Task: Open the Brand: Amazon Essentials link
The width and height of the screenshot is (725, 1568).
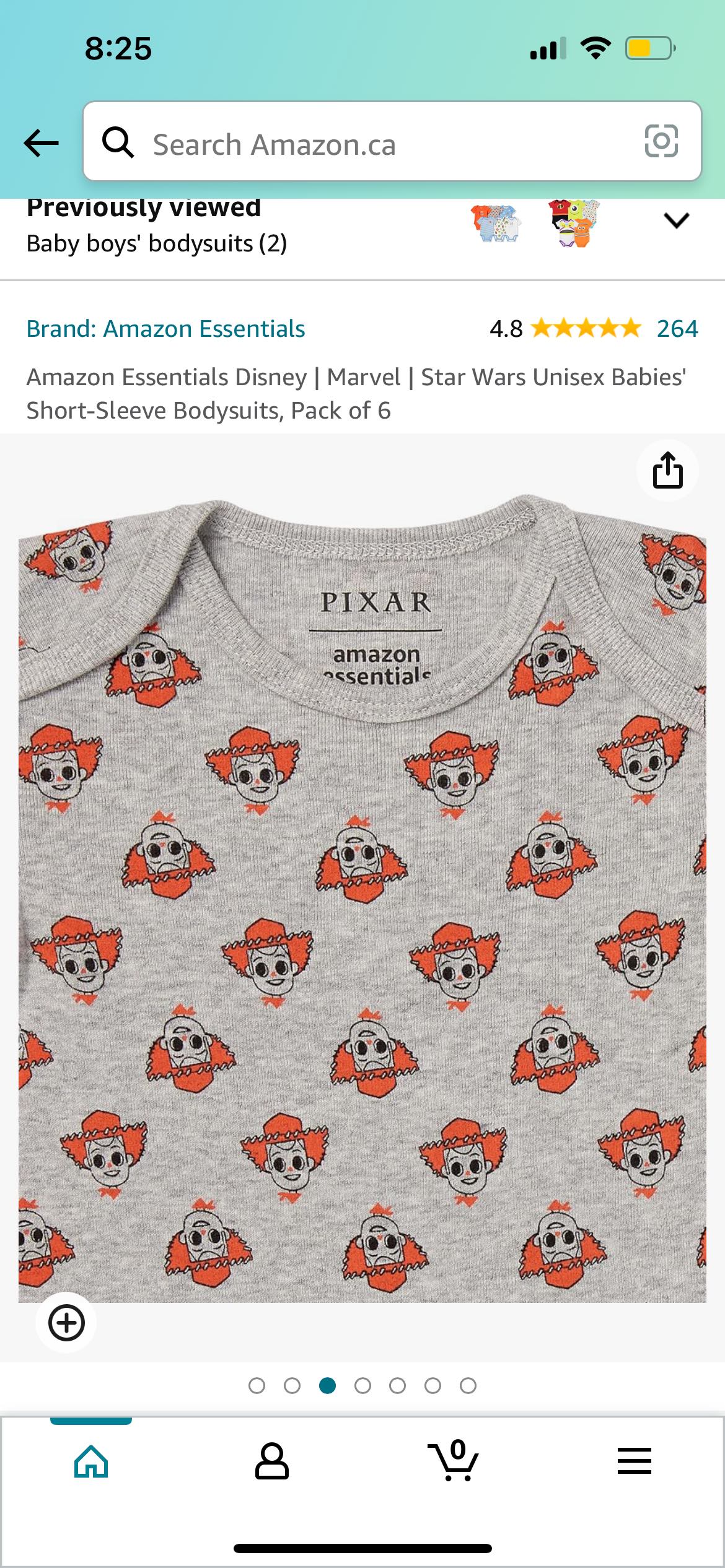Action: [165, 329]
